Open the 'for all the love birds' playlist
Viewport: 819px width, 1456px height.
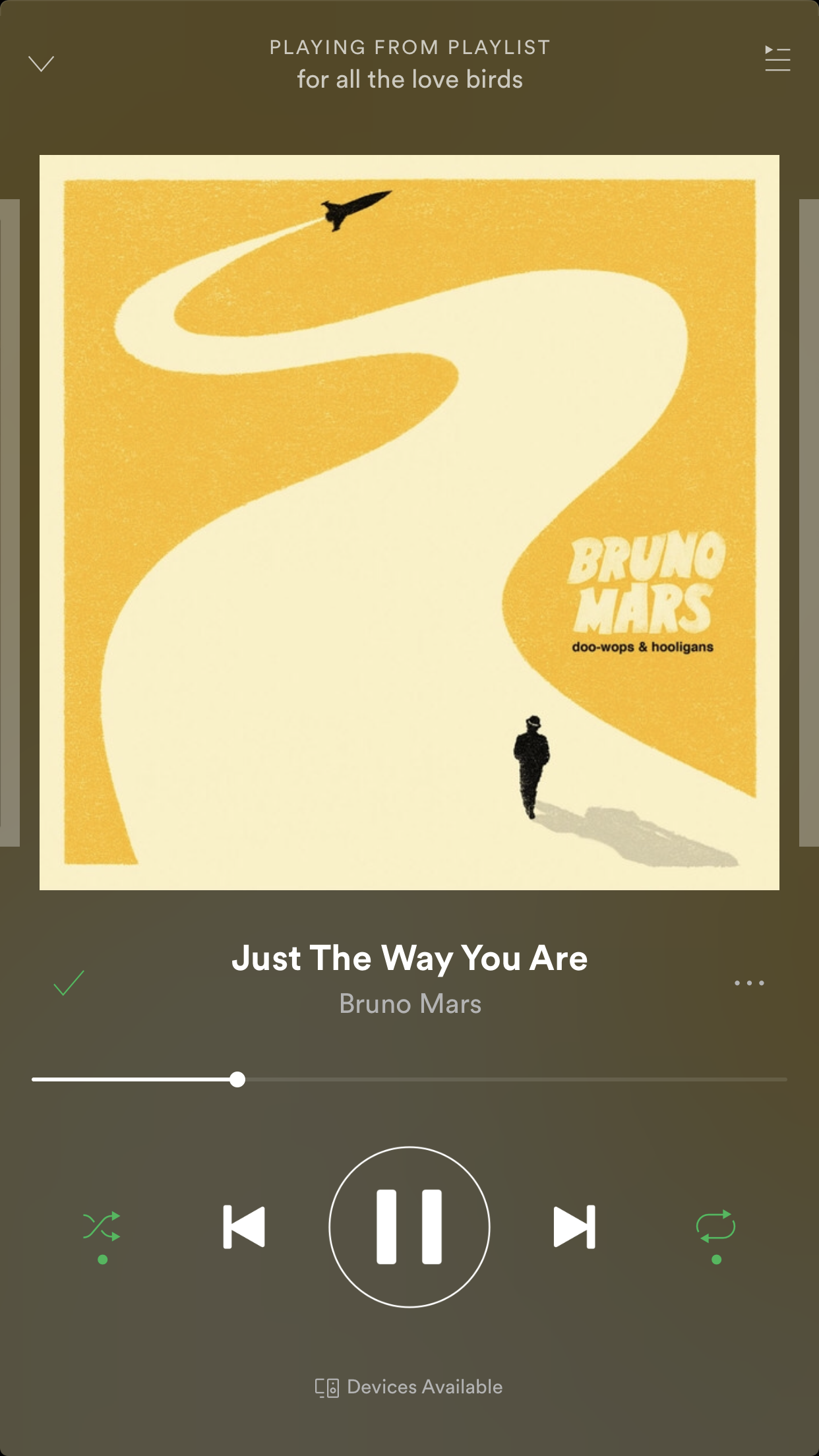(x=409, y=79)
